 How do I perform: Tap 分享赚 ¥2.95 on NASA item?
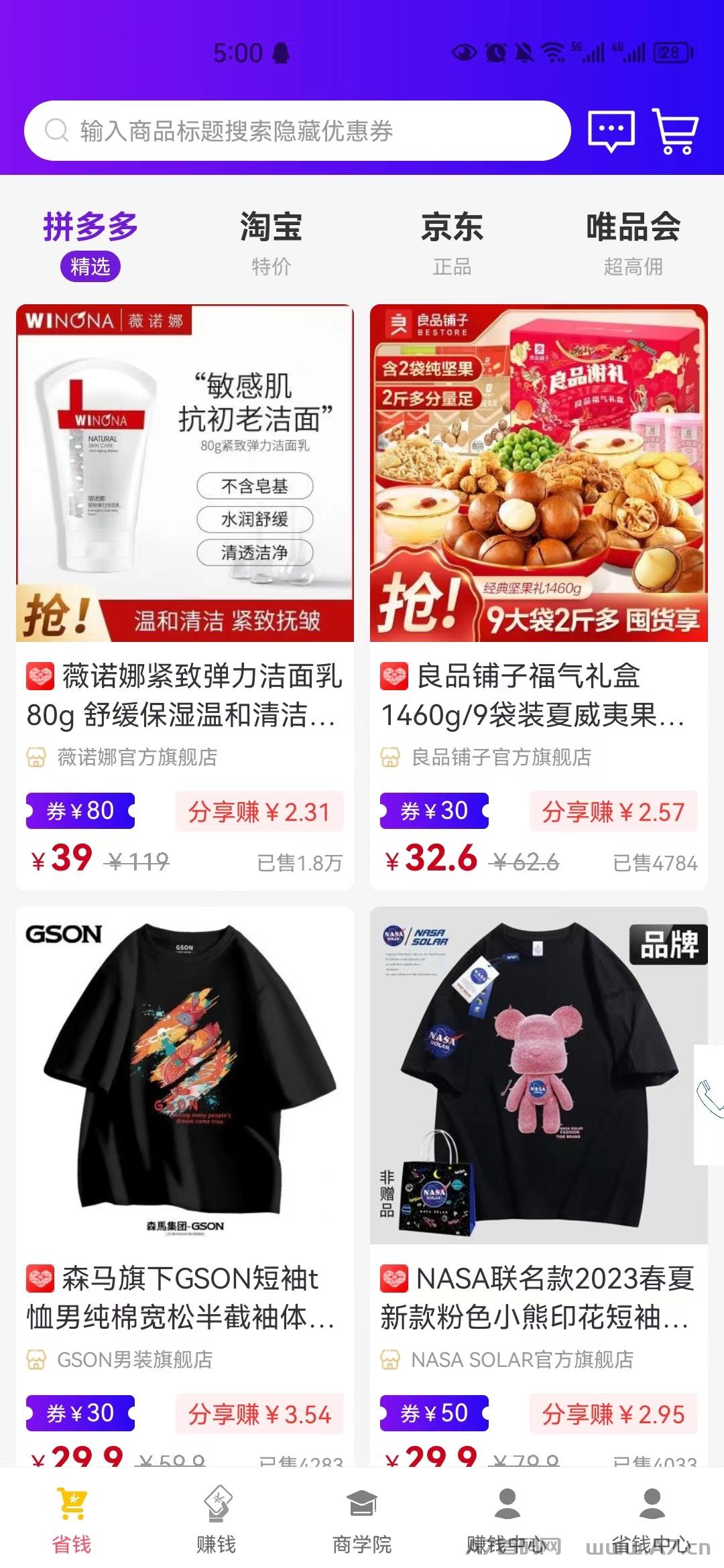point(613,1414)
